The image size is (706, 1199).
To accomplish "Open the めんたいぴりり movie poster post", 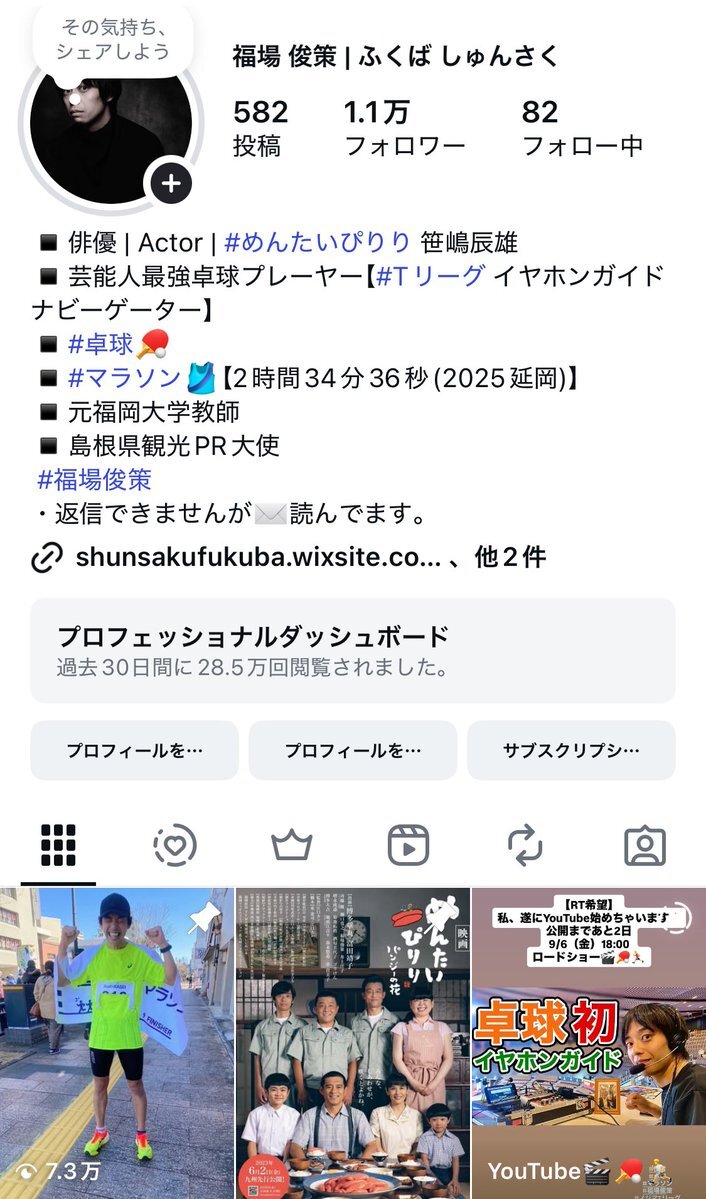I will pos(353,1040).
